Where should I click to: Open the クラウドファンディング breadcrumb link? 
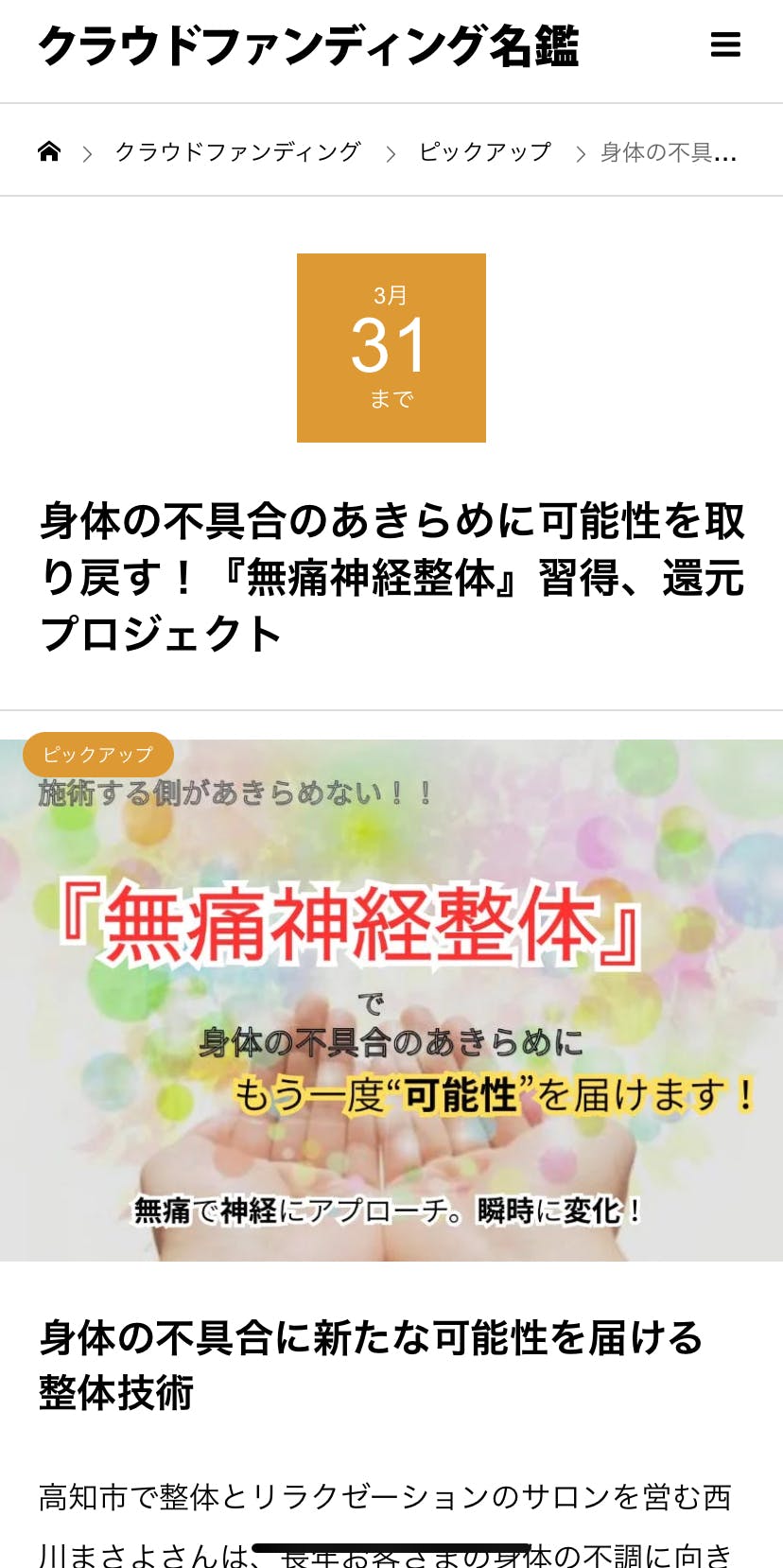237,152
